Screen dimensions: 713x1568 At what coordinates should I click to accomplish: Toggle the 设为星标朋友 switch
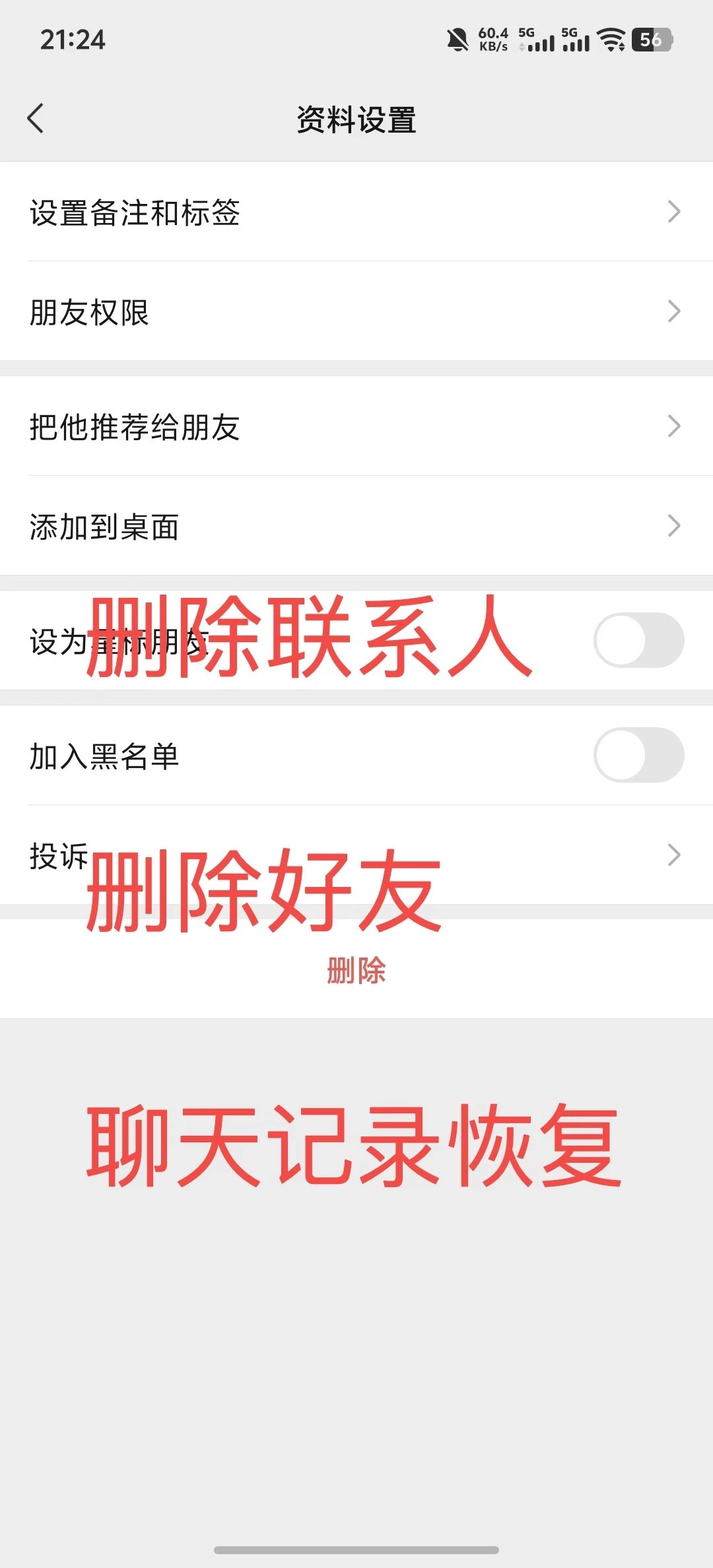(x=639, y=640)
